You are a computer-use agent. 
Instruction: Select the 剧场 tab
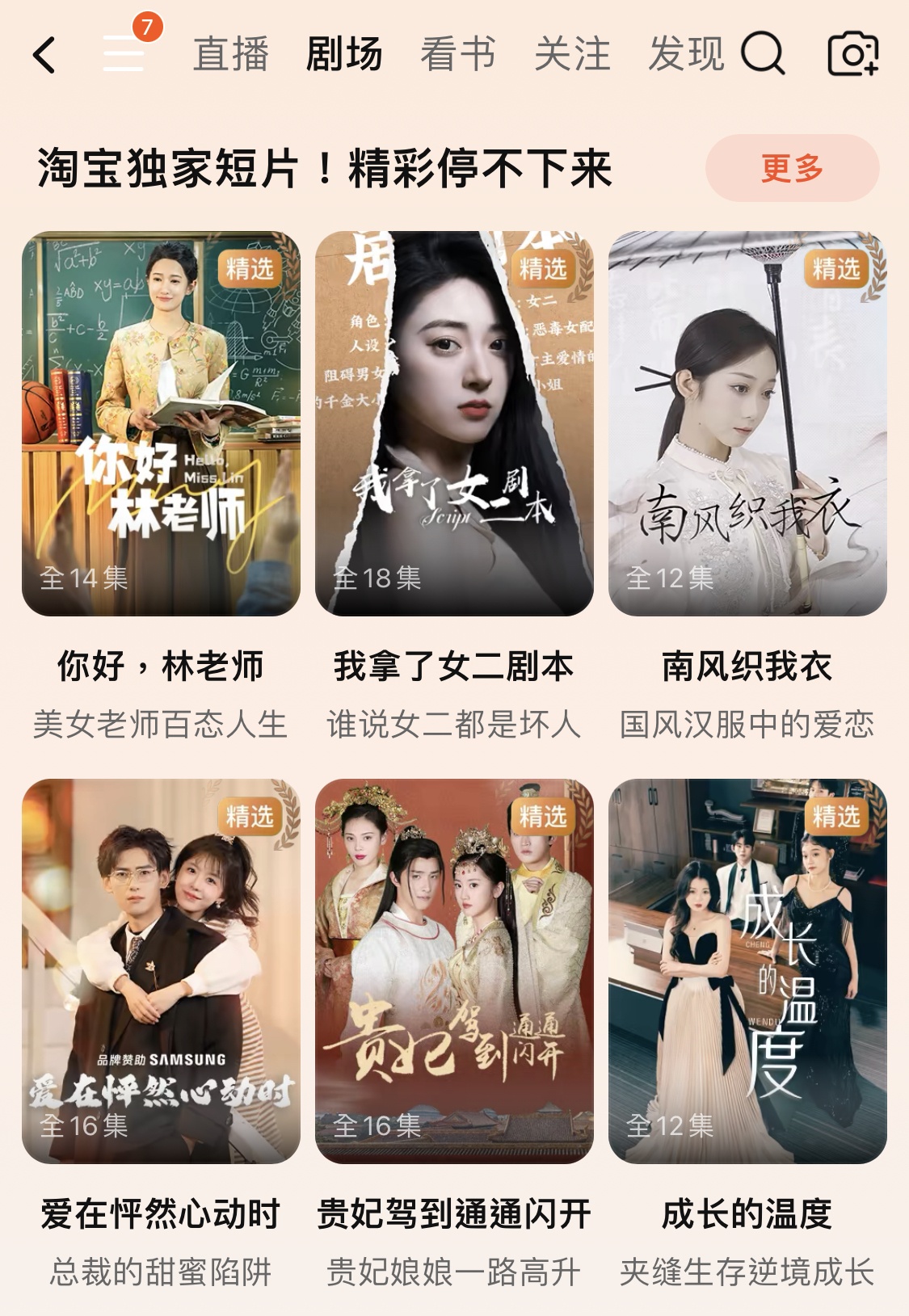click(344, 55)
